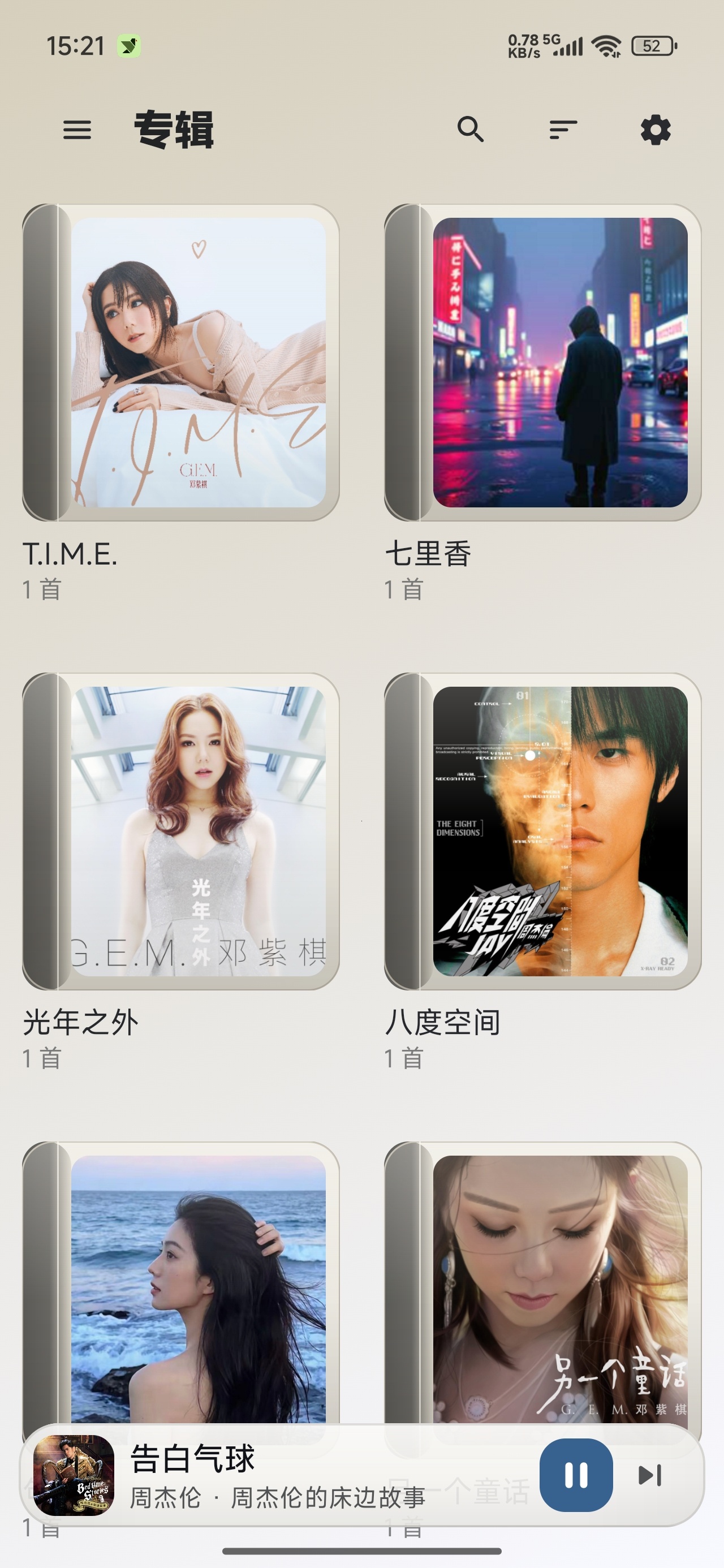
Task: Open the sort options icon
Action: point(563,130)
